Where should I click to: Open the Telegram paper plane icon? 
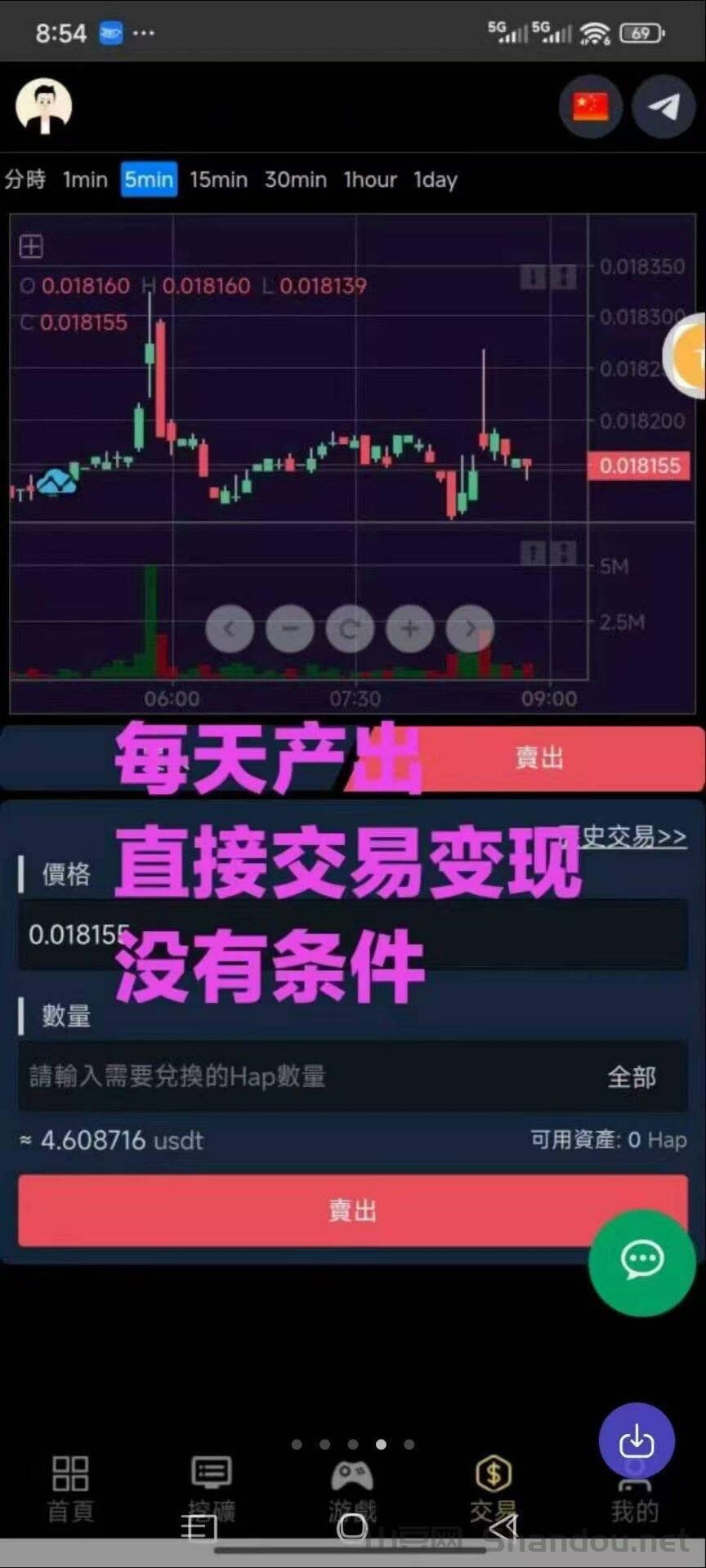point(664,106)
